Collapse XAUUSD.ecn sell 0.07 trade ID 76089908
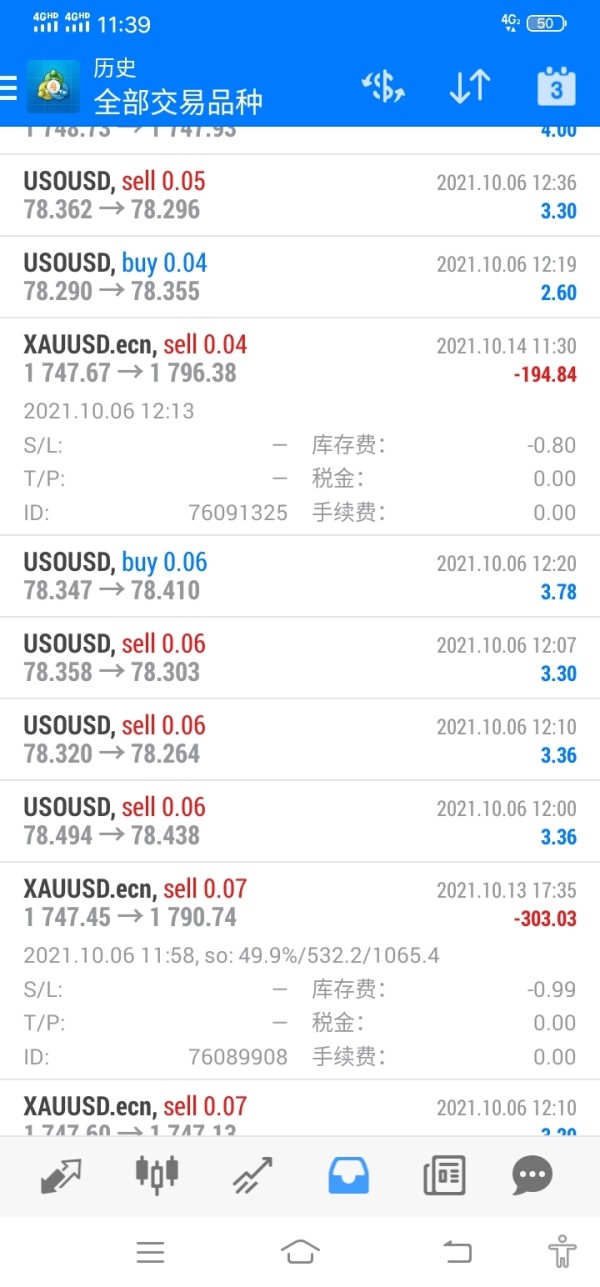The width and height of the screenshot is (600, 1287). click(300, 903)
